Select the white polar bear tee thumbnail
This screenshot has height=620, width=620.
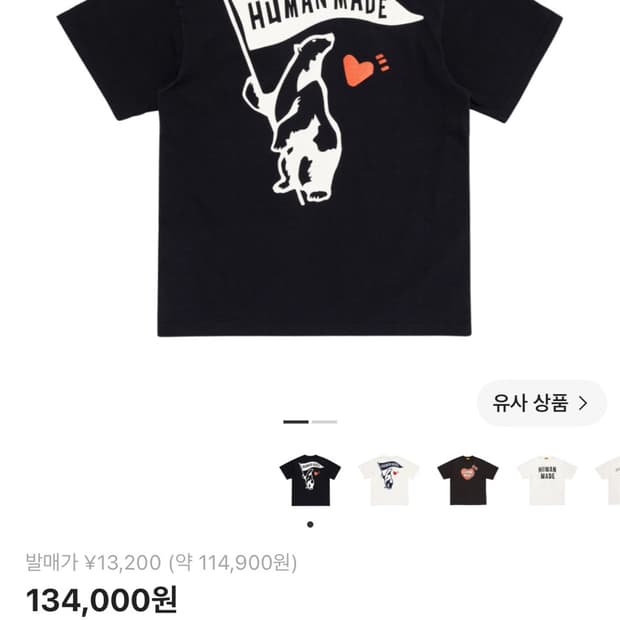(389, 480)
